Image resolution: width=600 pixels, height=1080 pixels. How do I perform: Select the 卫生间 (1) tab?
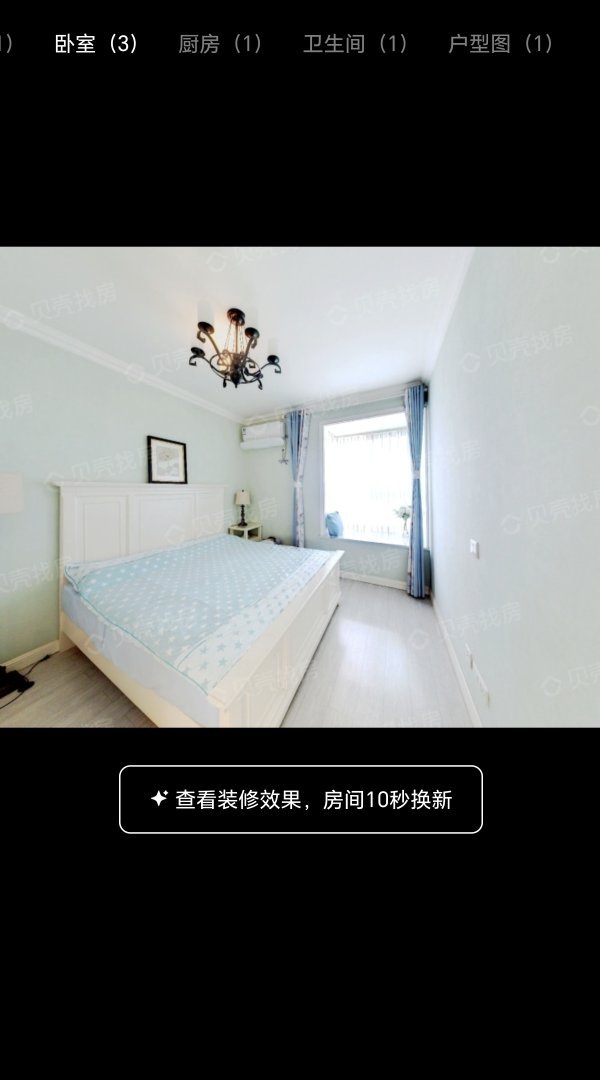point(355,44)
